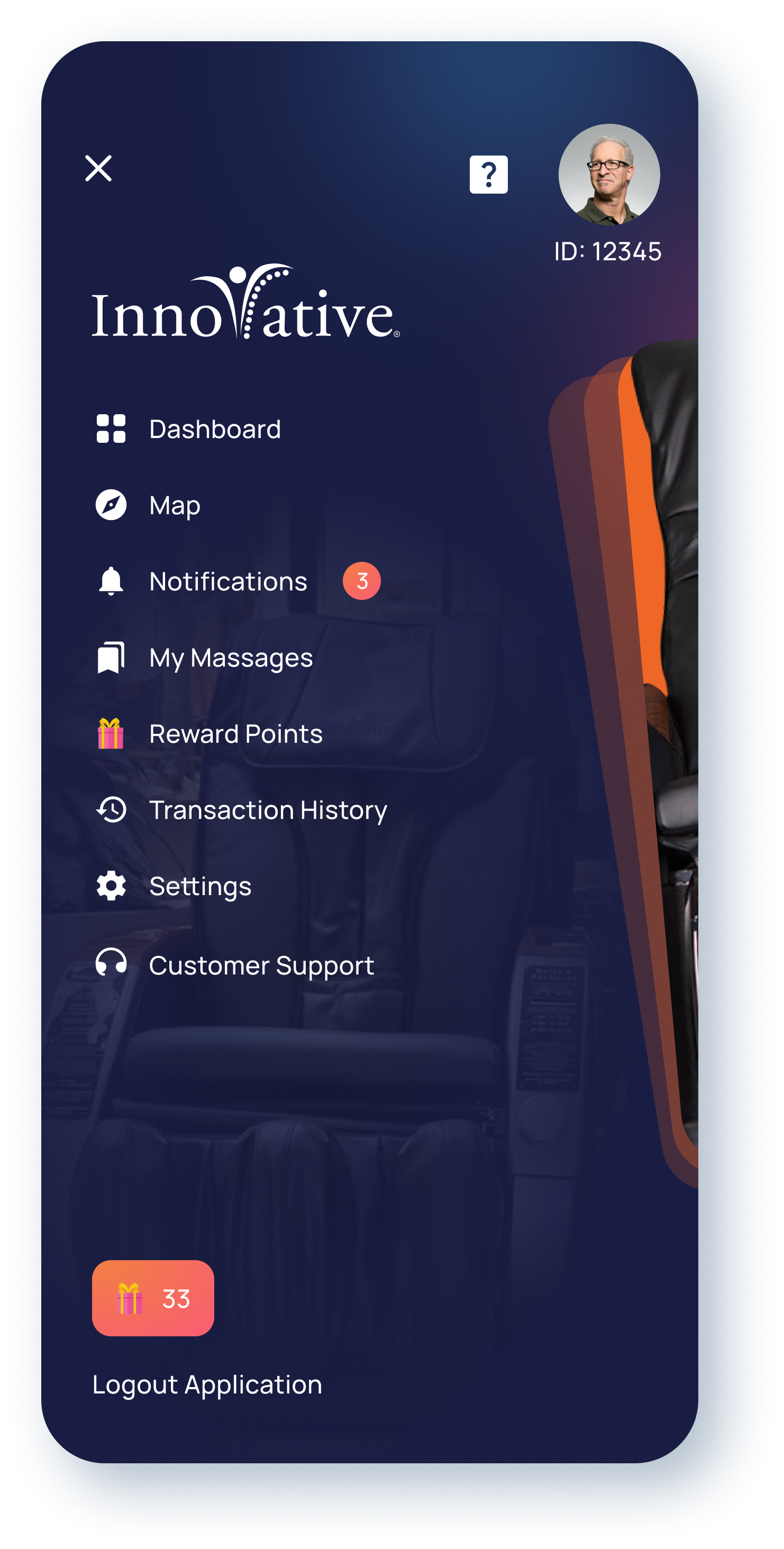Tap the 33 reward points gift button
This screenshot has height=1549, width=784.
tap(153, 1299)
